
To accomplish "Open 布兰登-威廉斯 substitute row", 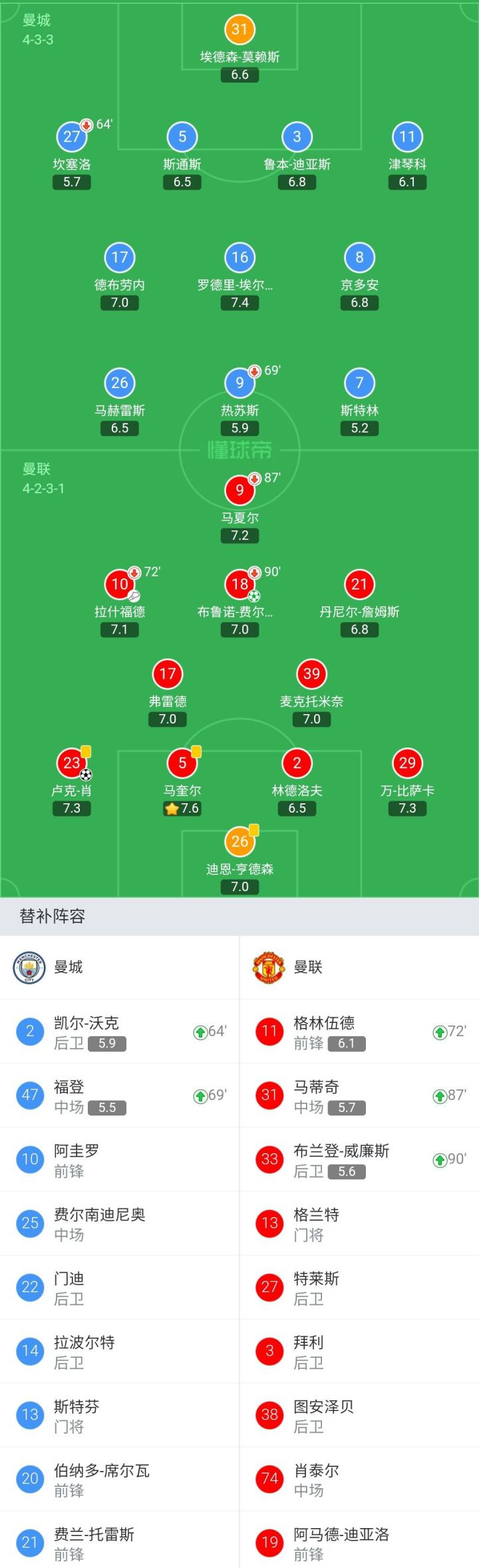I will (359, 1159).
